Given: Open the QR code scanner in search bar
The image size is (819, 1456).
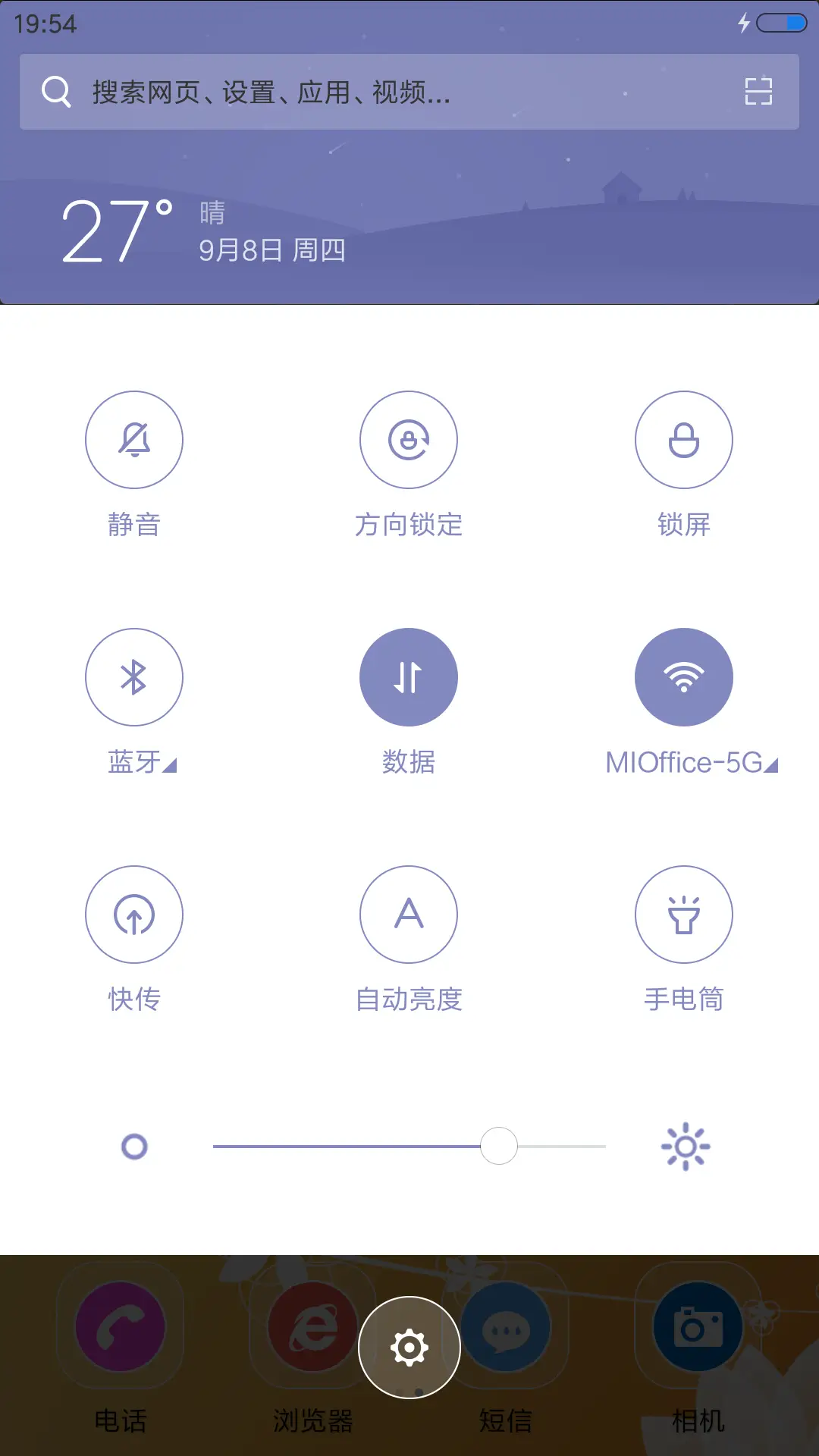Looking at the screenshot, I should pos(758,93).
